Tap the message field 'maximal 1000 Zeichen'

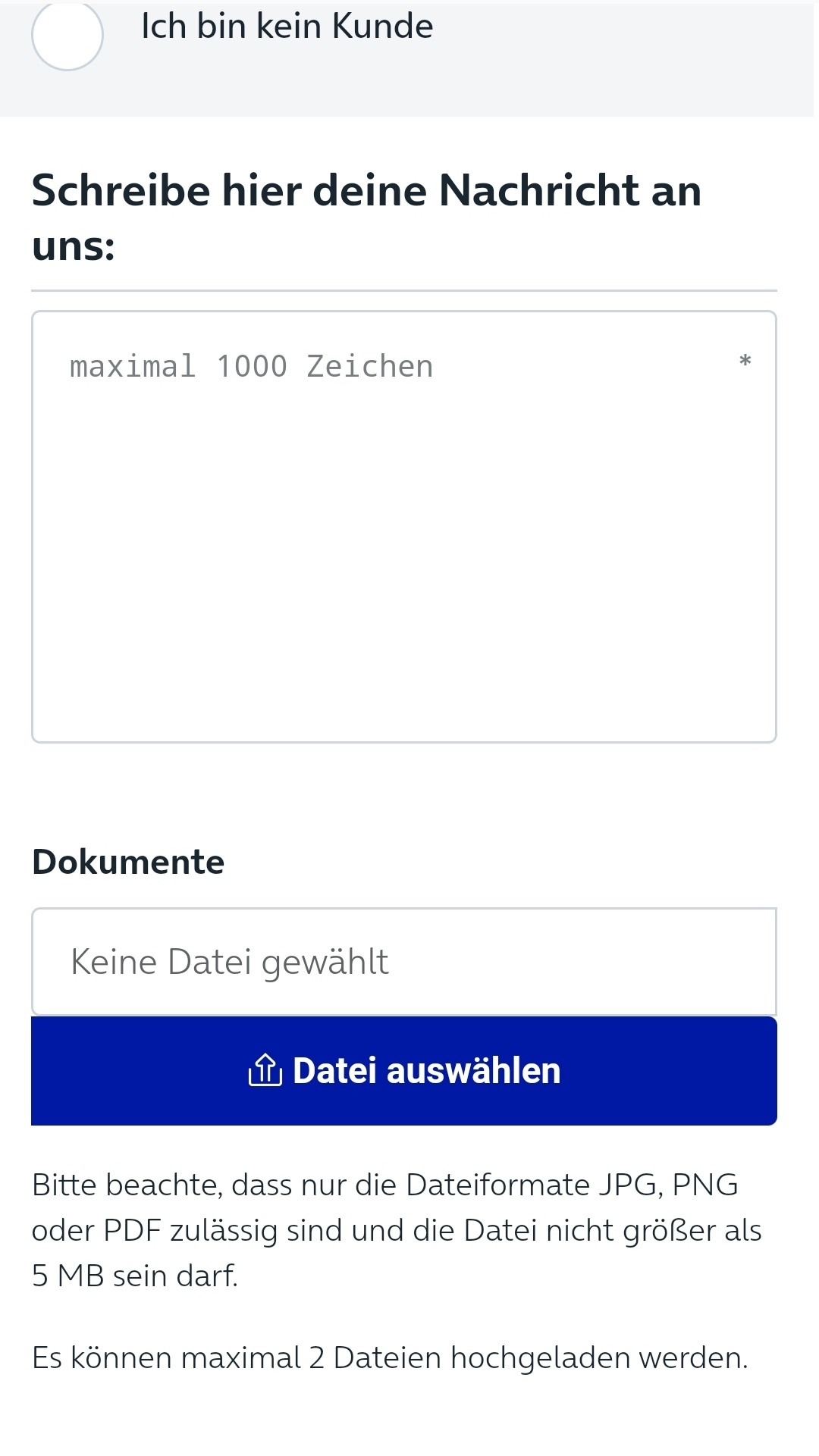point(403,527)
